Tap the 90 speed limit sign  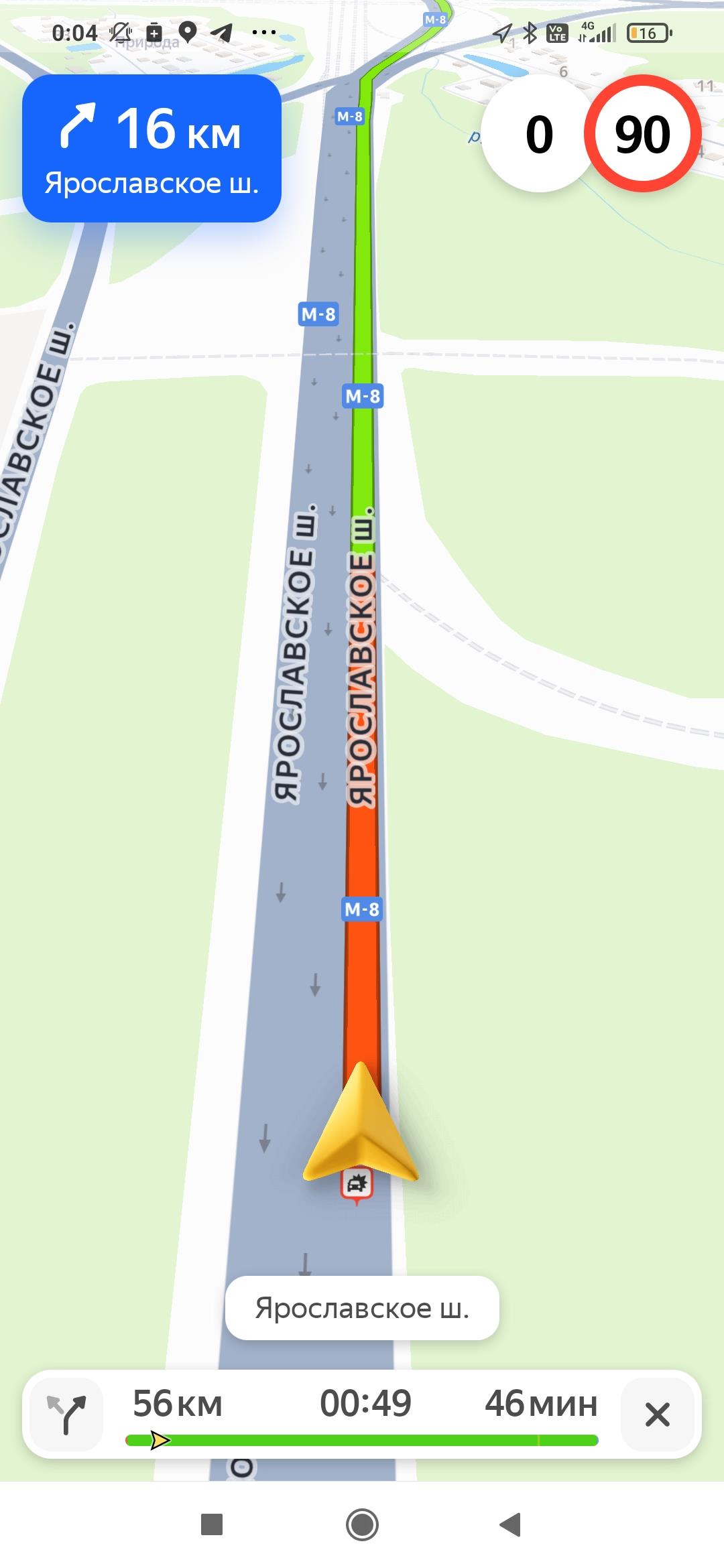[x=642, y=134]
